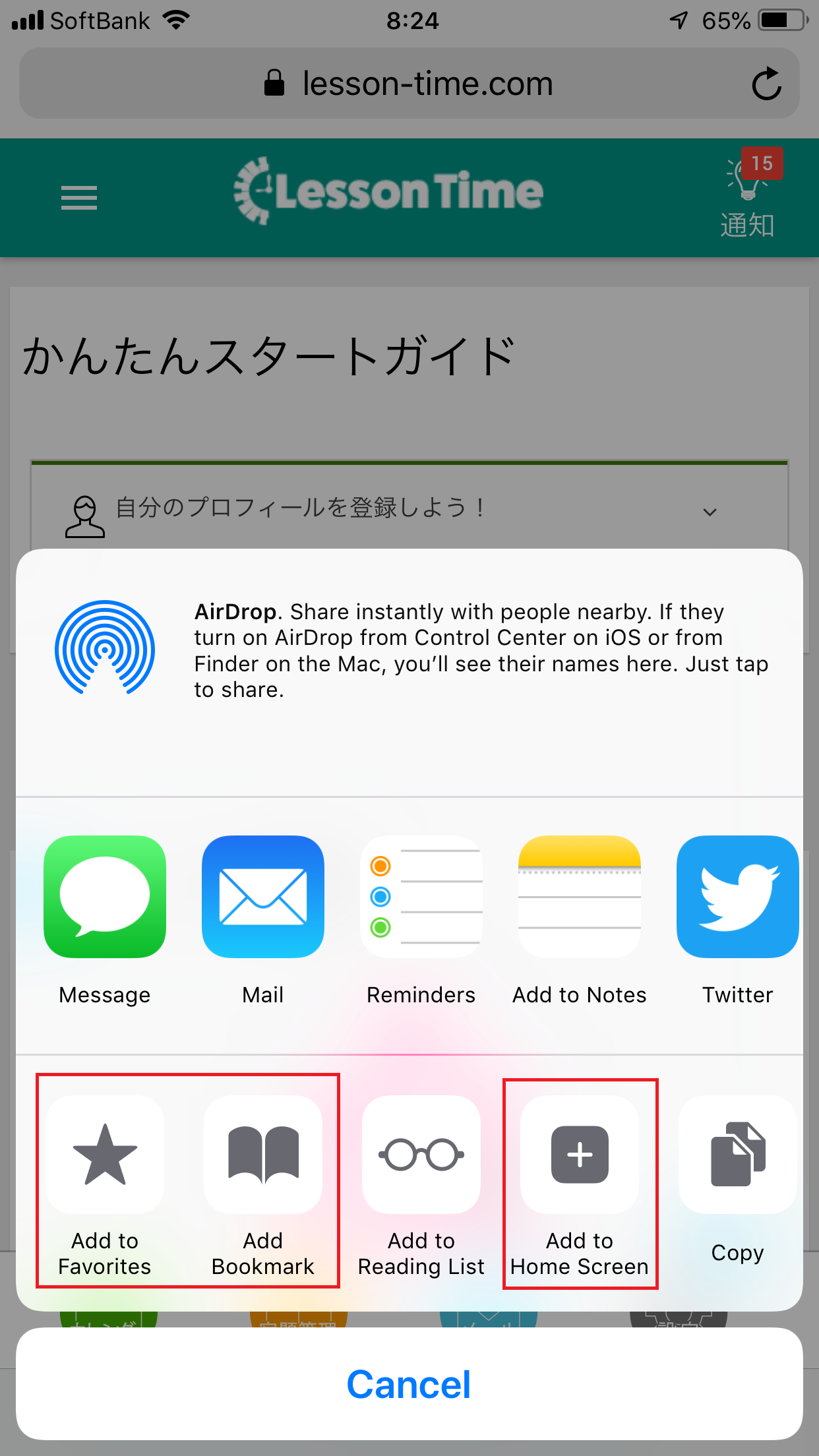Select Add Bookmark

point(263,1155)
